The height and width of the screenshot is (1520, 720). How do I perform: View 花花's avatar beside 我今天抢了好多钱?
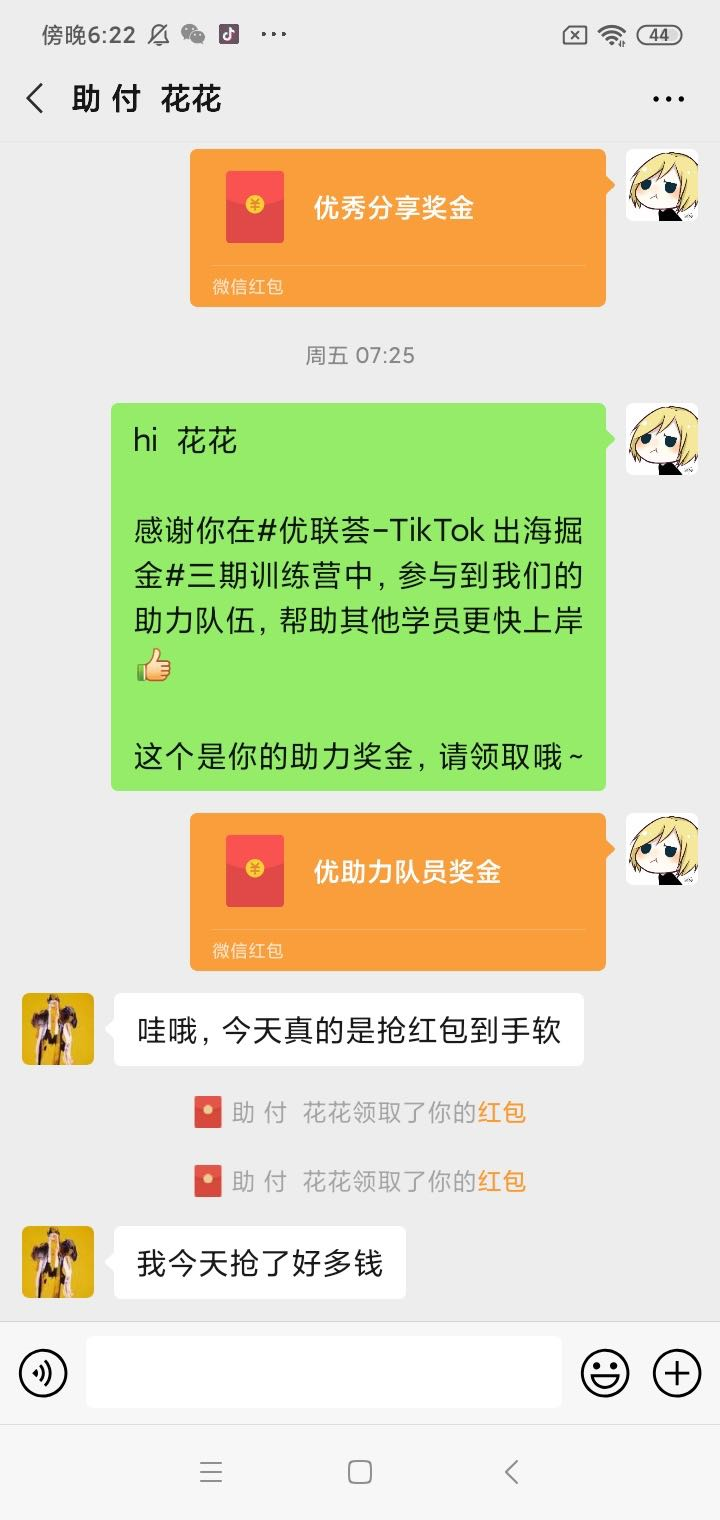click(x=58, y=1262)
